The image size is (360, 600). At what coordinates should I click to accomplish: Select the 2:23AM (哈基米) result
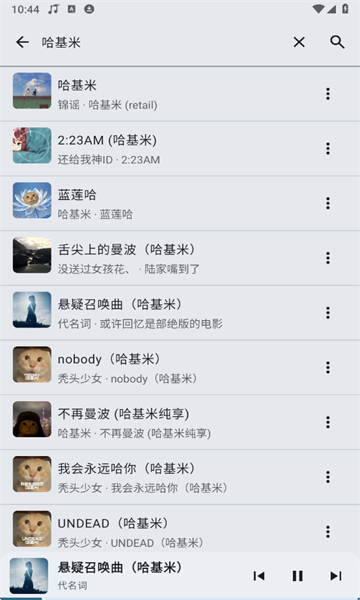(x=180, y=148)
